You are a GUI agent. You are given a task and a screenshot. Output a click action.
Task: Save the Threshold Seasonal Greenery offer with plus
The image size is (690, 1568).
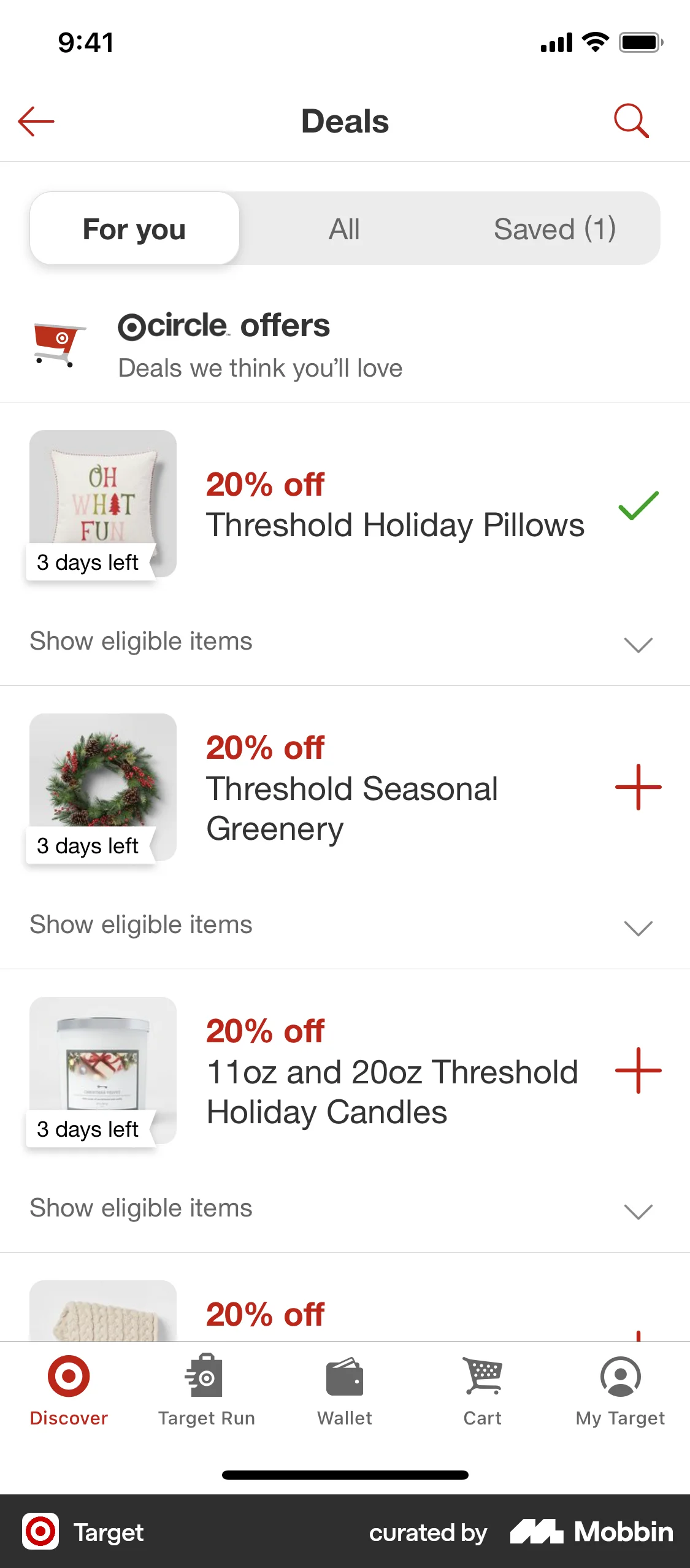tap(638, 787)
